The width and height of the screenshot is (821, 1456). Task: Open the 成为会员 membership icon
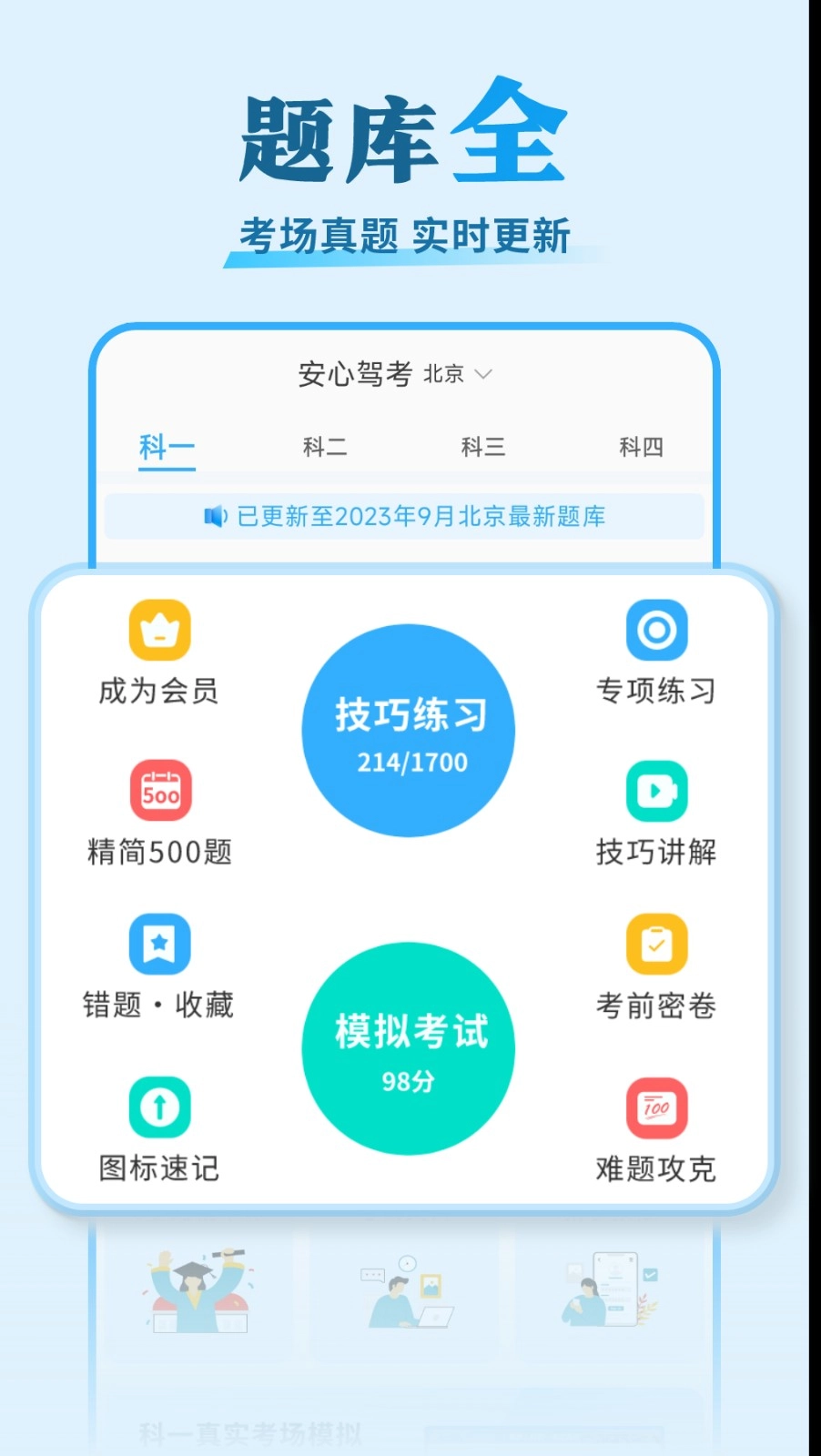tap(158, 630)
